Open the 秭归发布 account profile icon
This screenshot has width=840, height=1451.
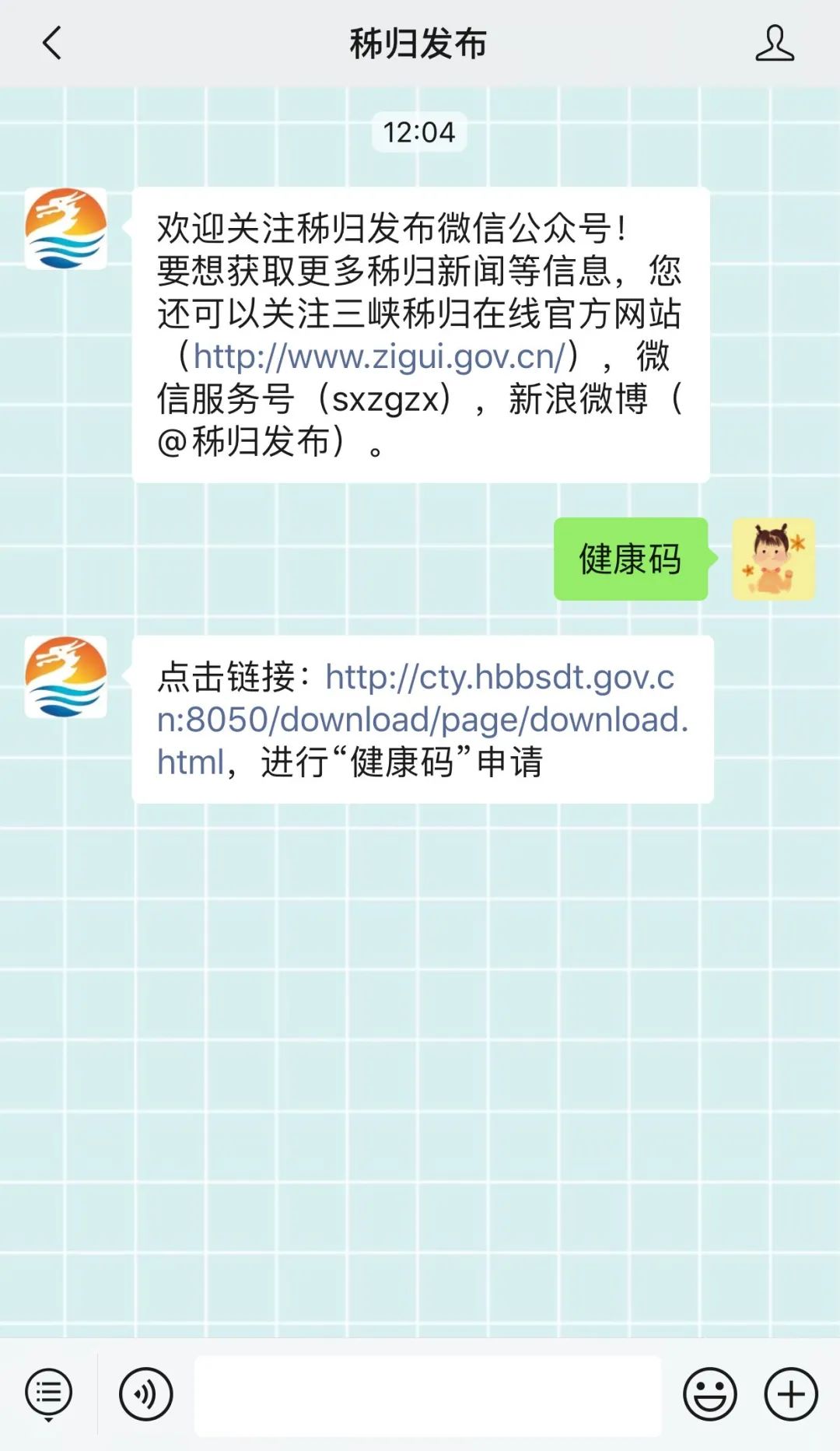click(774, 43)
